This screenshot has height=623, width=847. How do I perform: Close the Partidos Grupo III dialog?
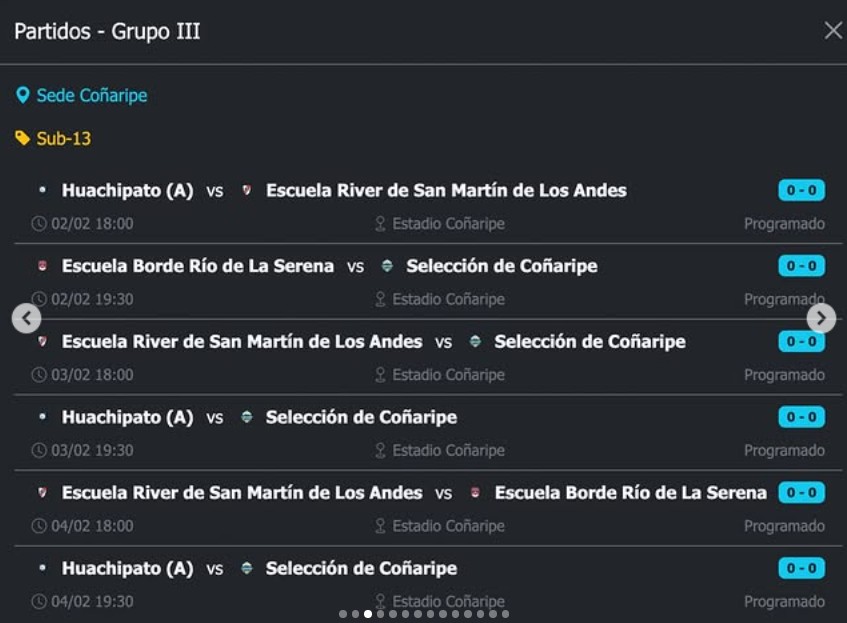click(832, 31)
